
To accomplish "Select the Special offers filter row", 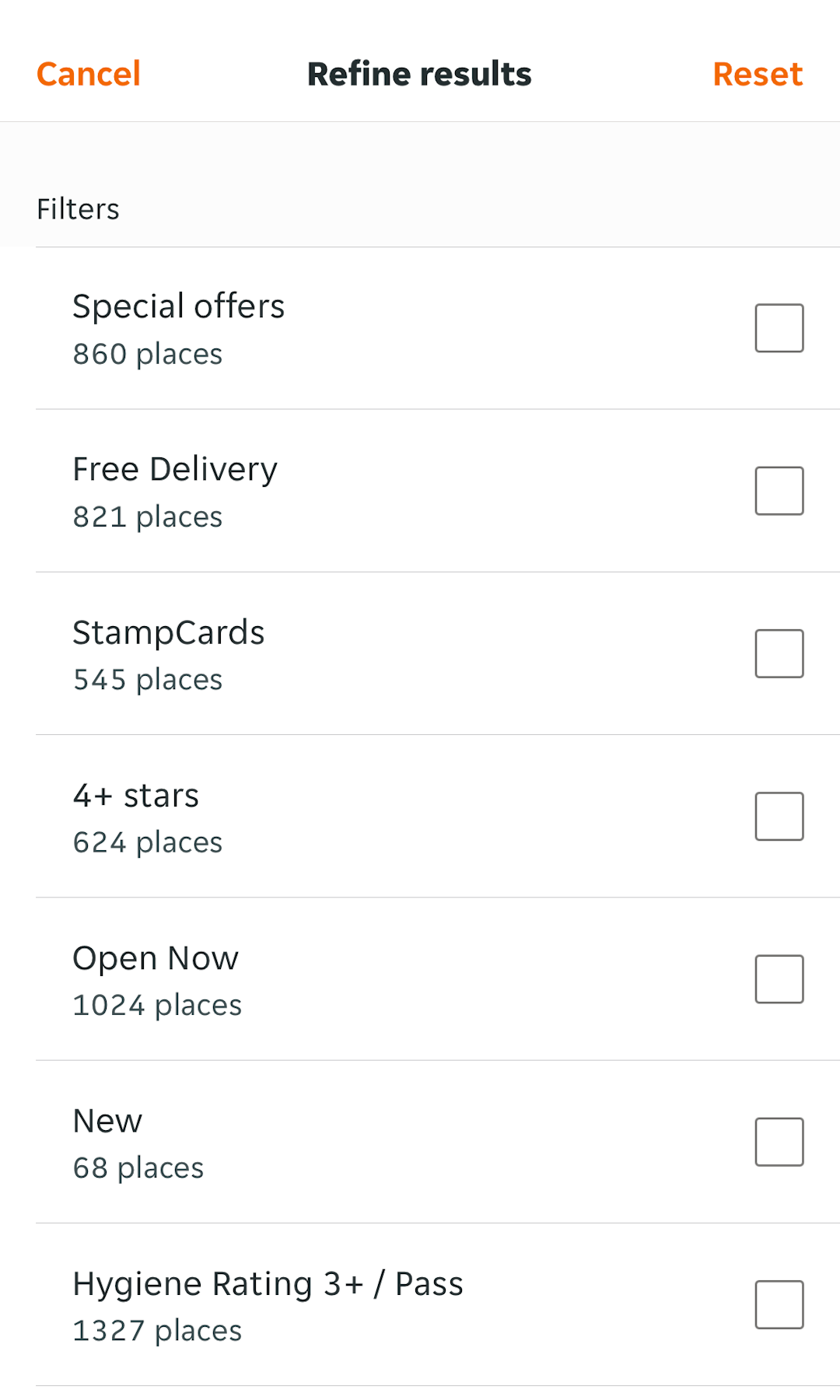I will pyautogui.click(x=179, y=306).
